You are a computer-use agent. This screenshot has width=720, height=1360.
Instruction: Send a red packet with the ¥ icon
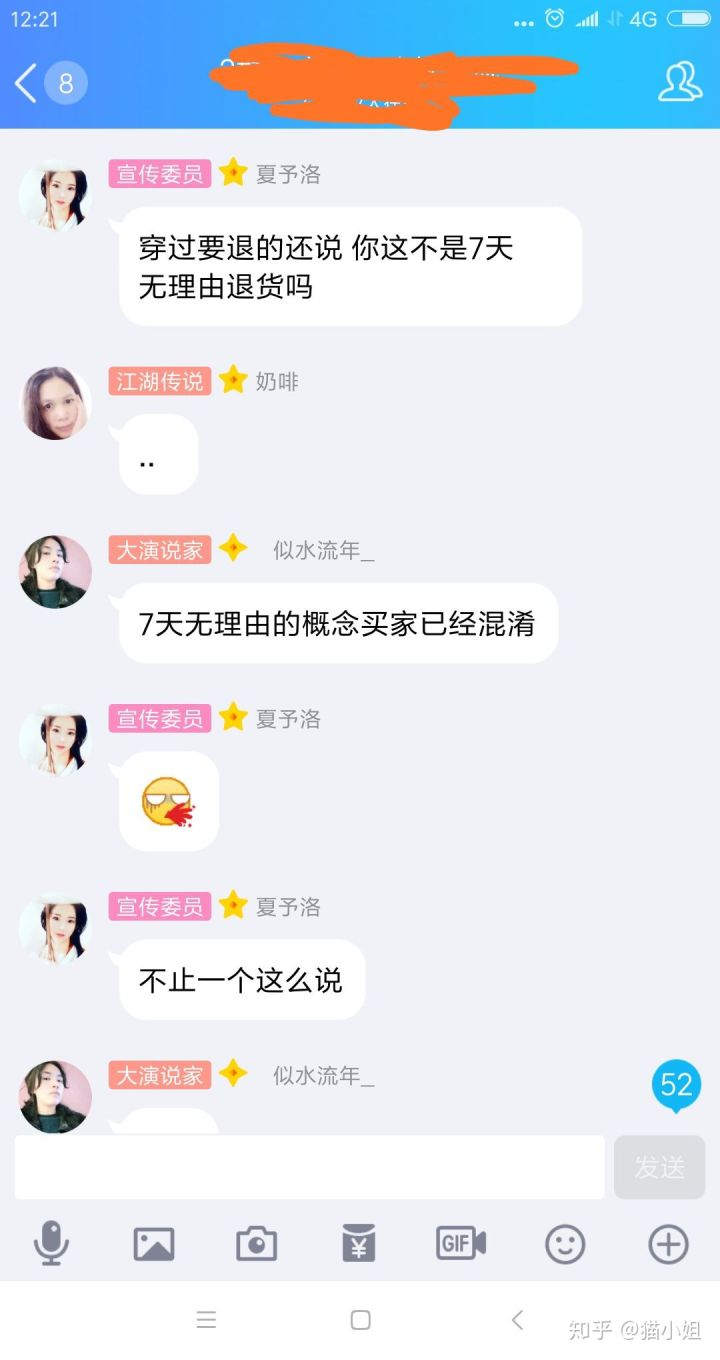point(359,1244)
